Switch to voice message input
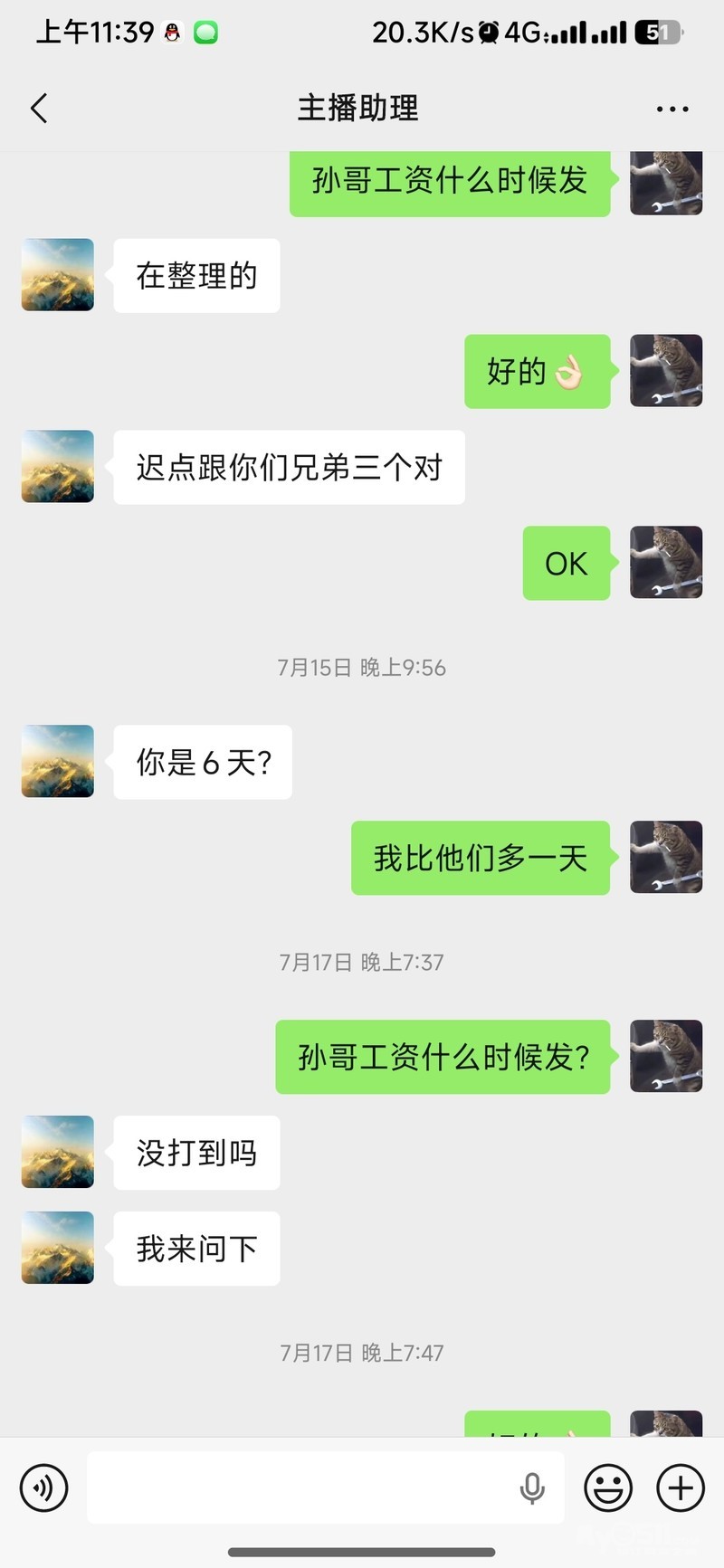 (44, 1487)
